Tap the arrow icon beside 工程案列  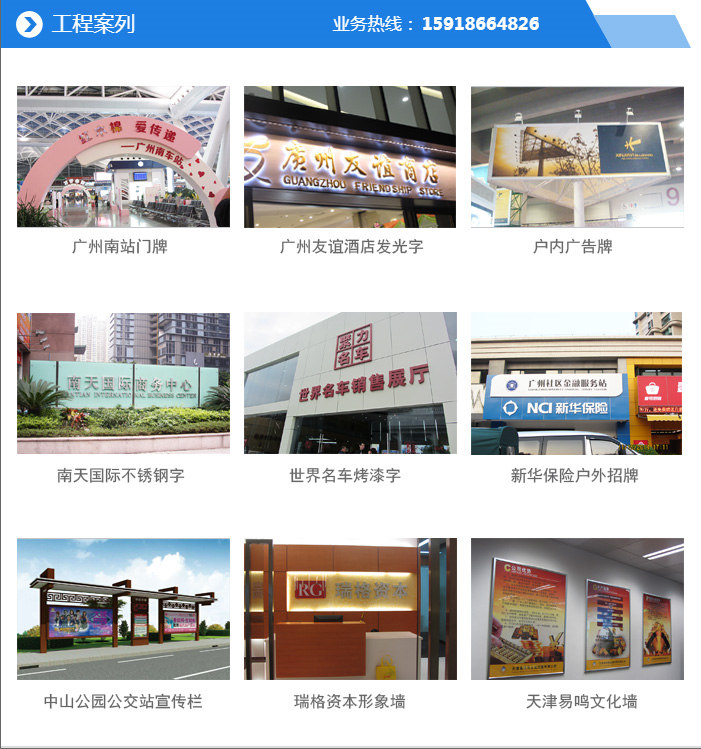click(x=30, y=24)
